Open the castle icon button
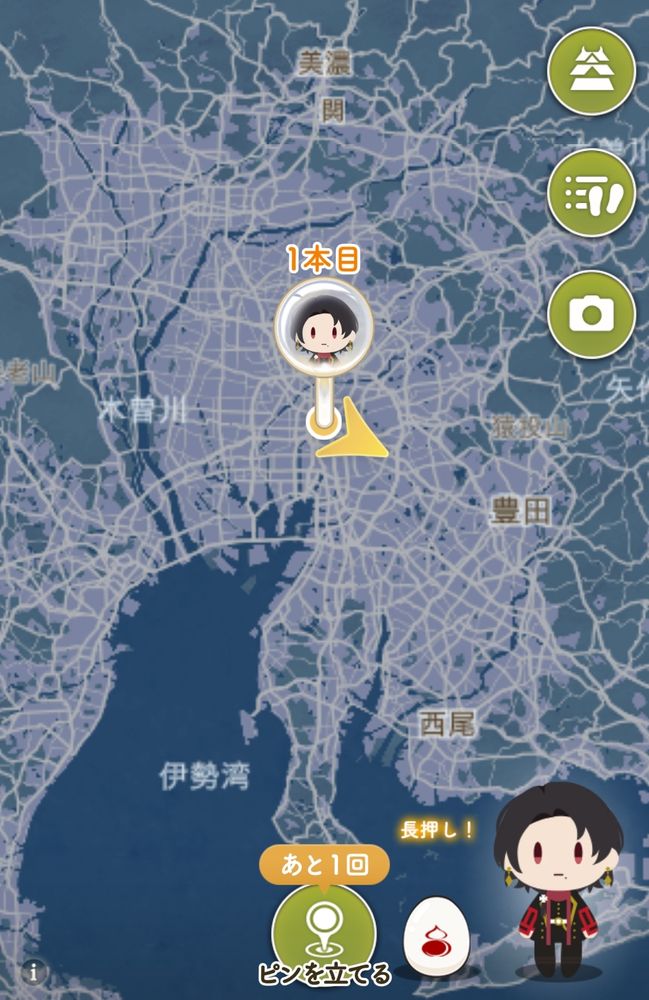Image resolution: width=649 pixels, height=1000 pixels. tap(592, 71)
